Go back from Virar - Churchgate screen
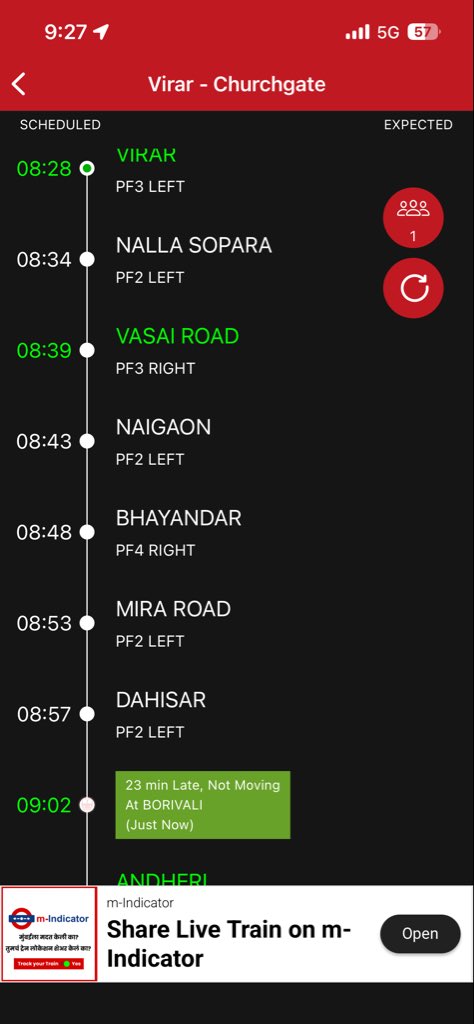The width and height of the screenshot is (474, 1024). (19, 84)
